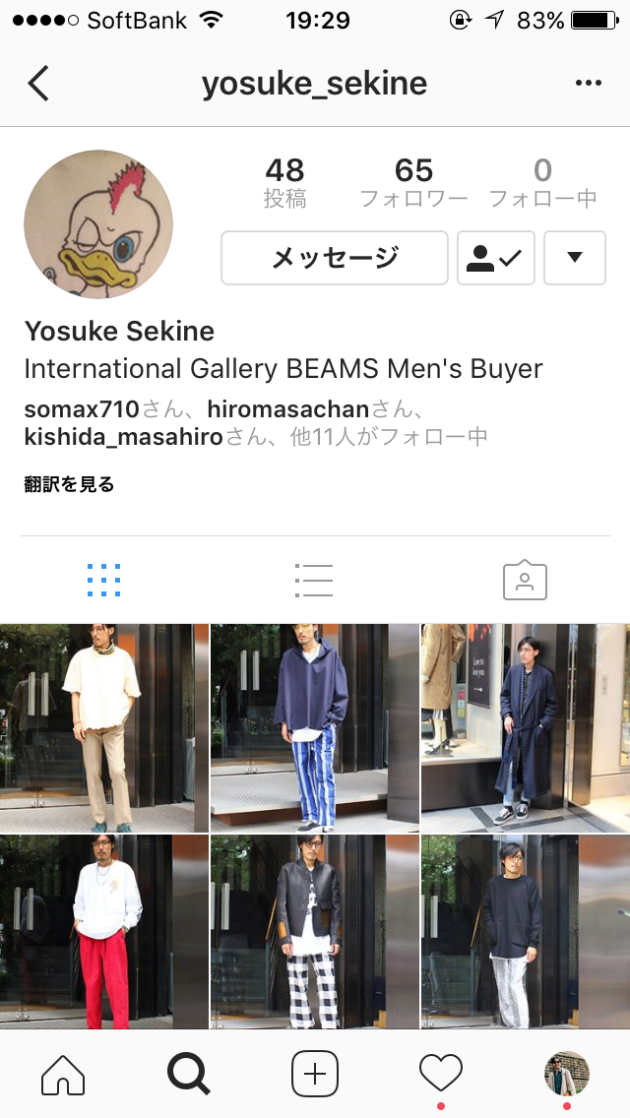Switch to list view tab
Screen dimensions: 630x1118
click(314, 580)
